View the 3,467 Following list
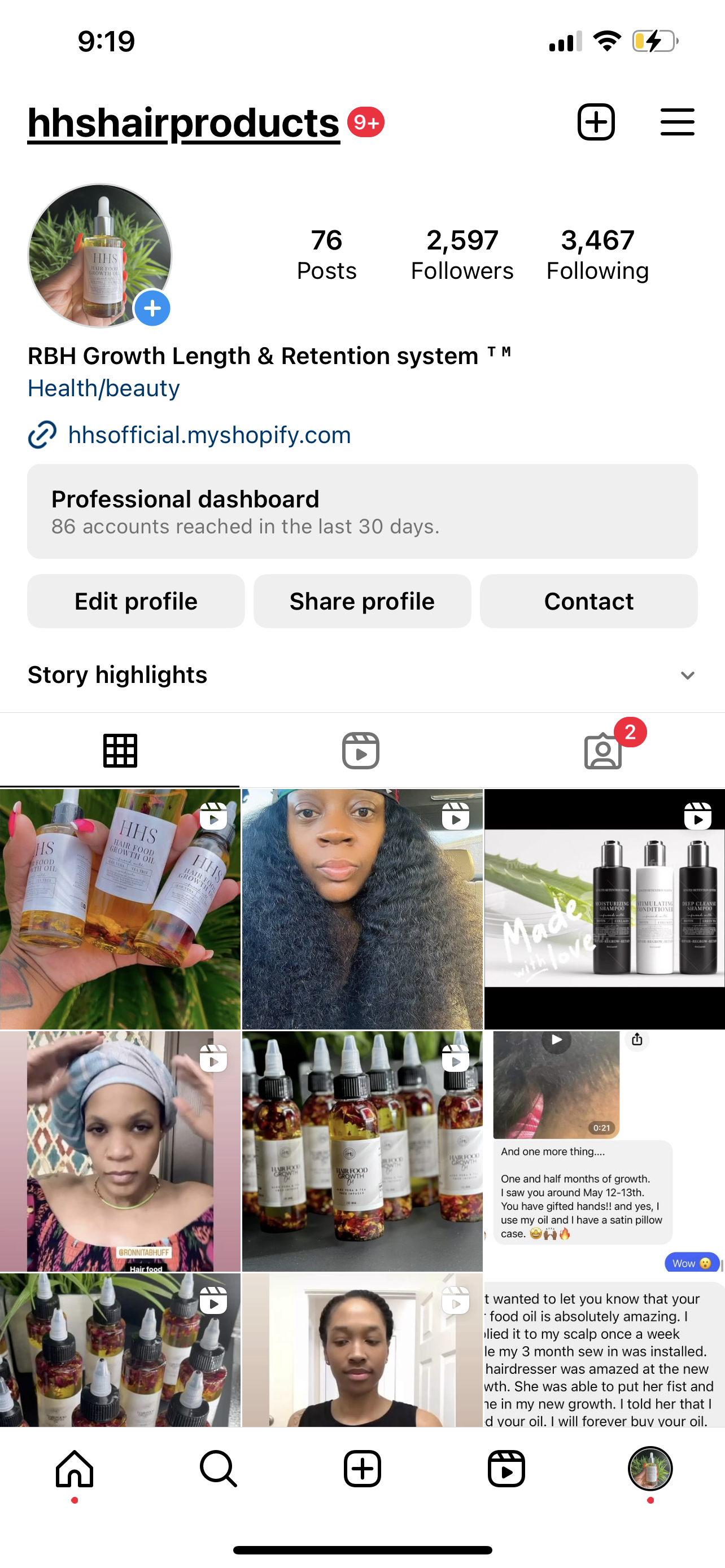 [597, 255]
